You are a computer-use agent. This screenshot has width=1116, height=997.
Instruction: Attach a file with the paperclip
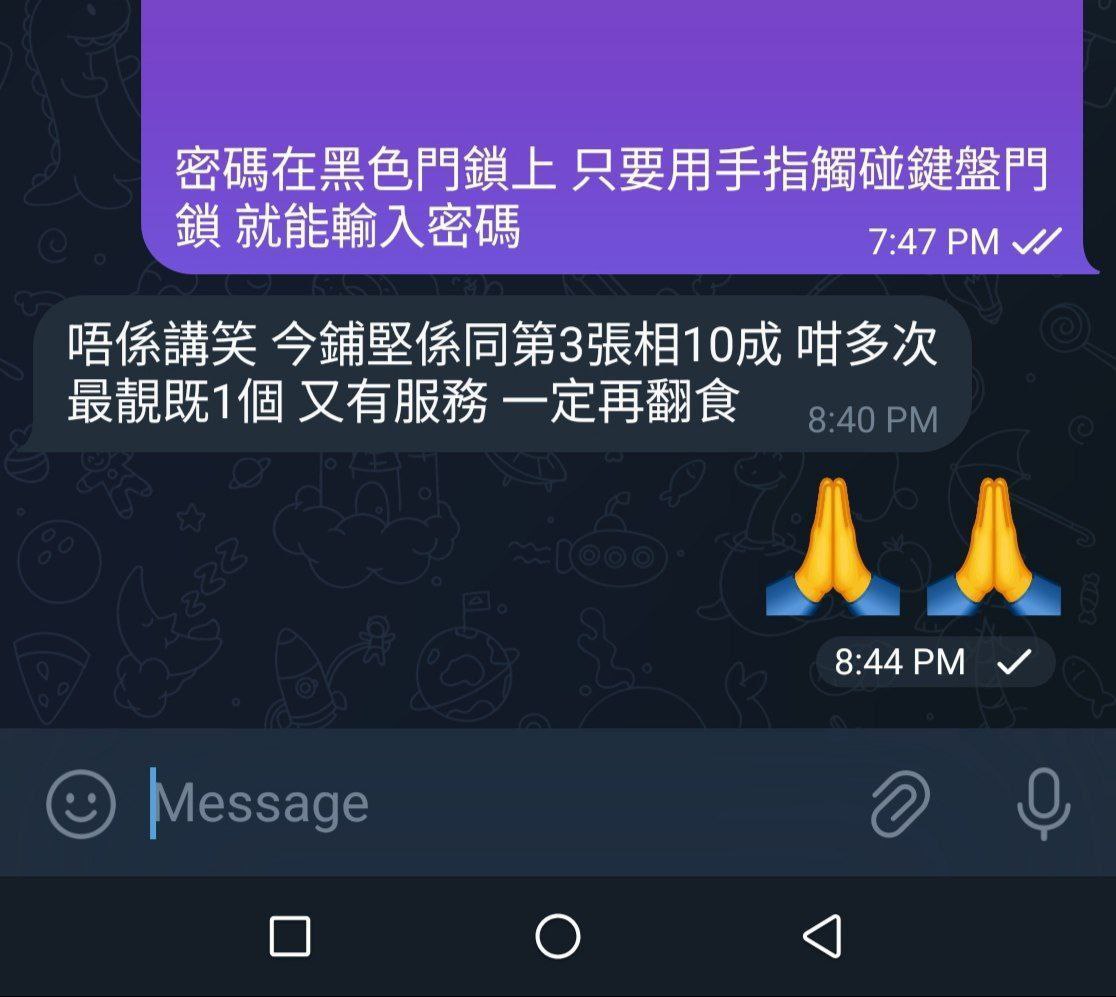[900, 803]
